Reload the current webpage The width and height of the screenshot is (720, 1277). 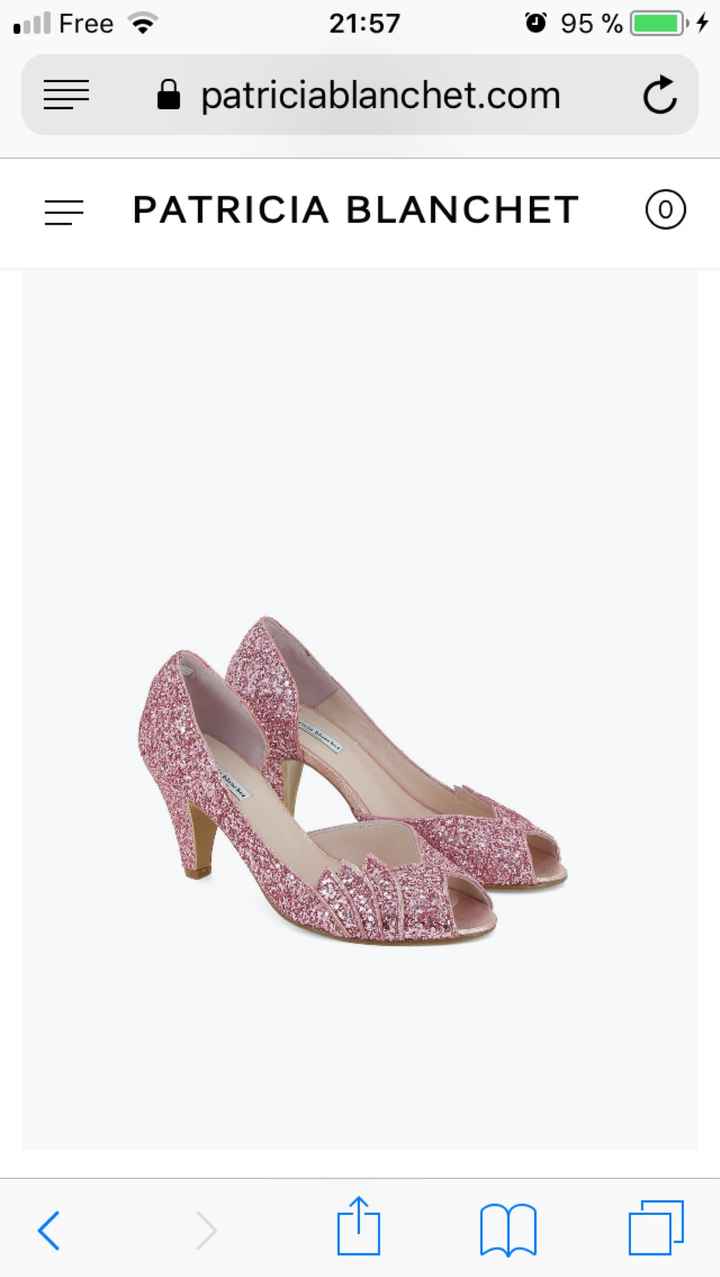pyautogui.click(x=662, y=95)
